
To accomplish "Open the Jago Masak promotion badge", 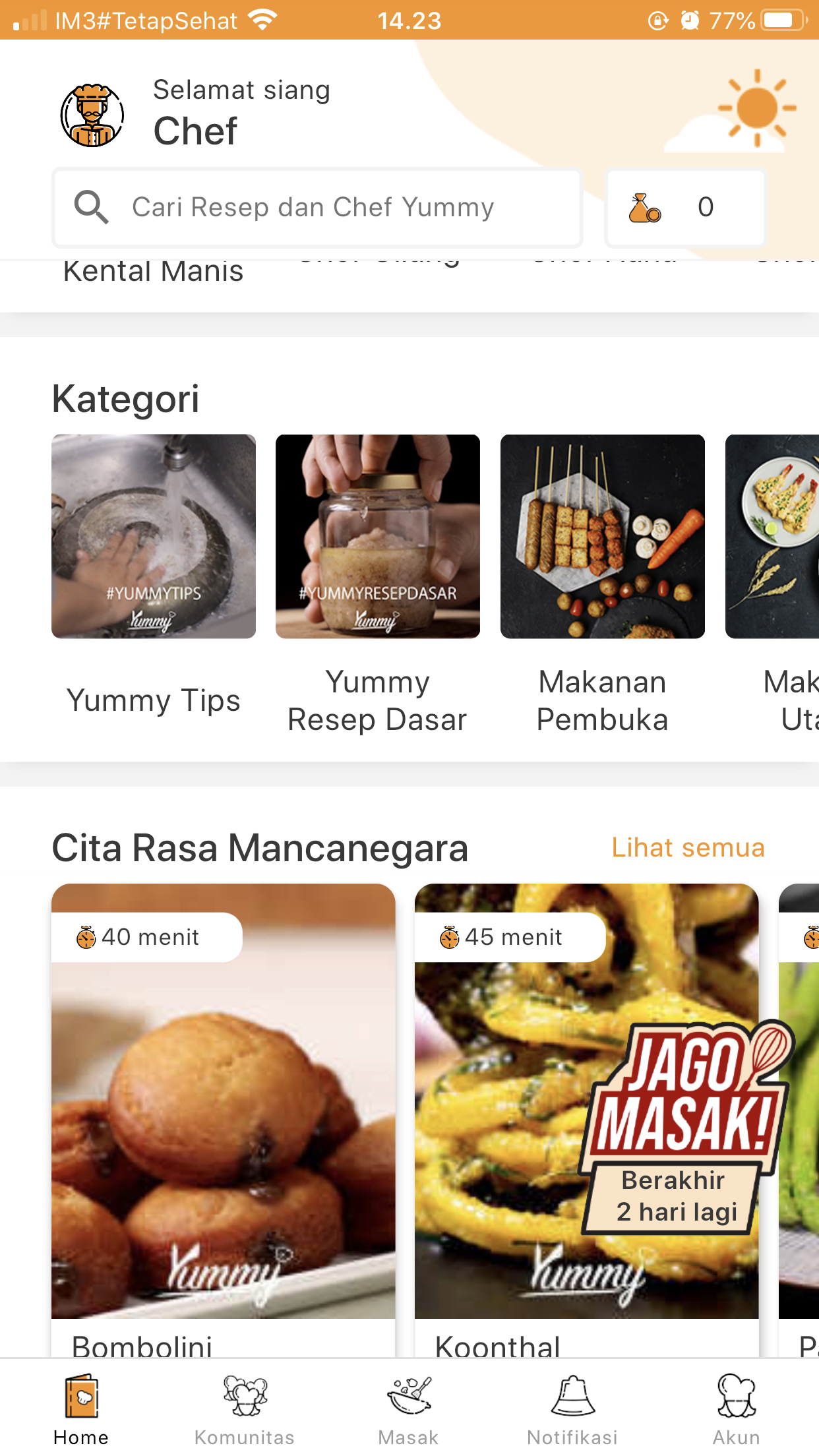I will point(684,1129).
